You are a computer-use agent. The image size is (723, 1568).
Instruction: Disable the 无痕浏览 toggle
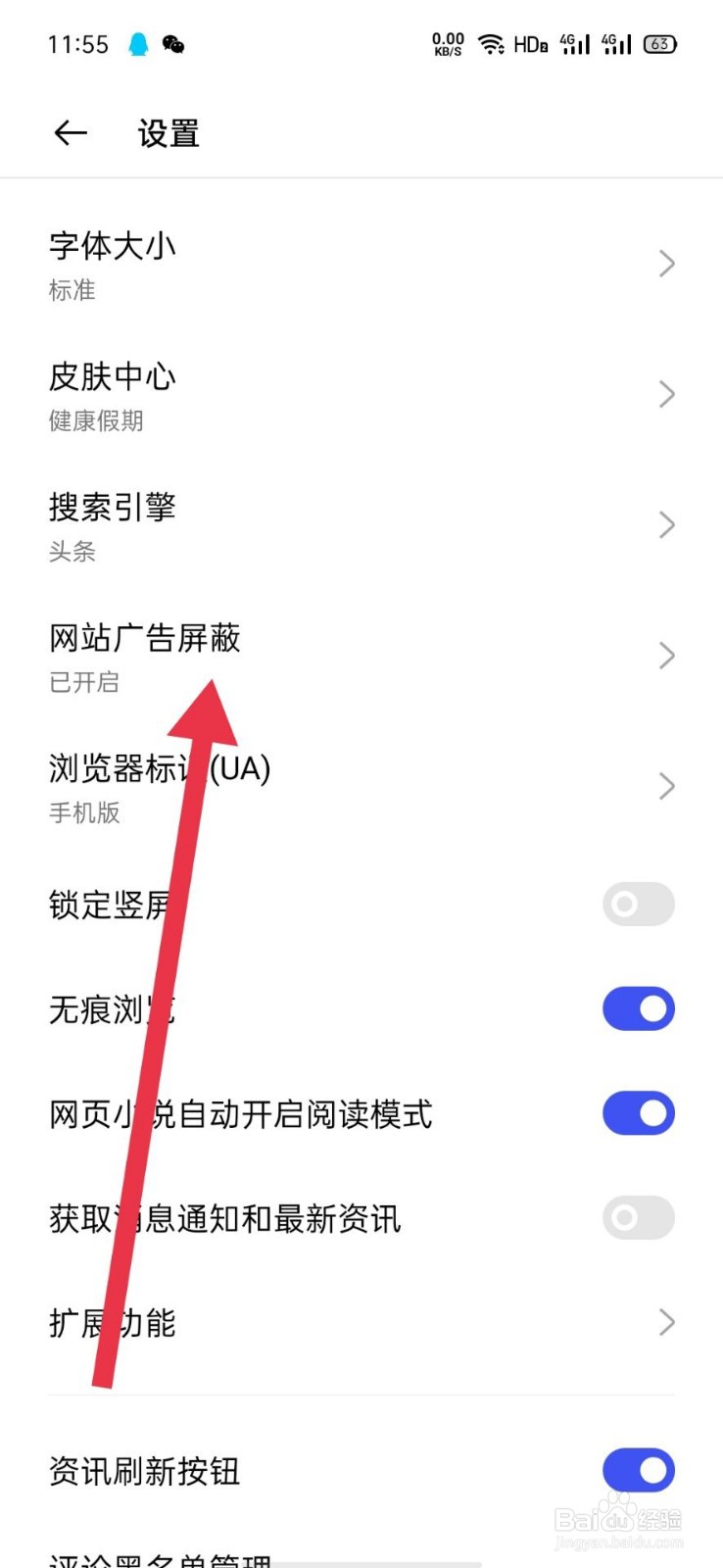pos(638,1008)
